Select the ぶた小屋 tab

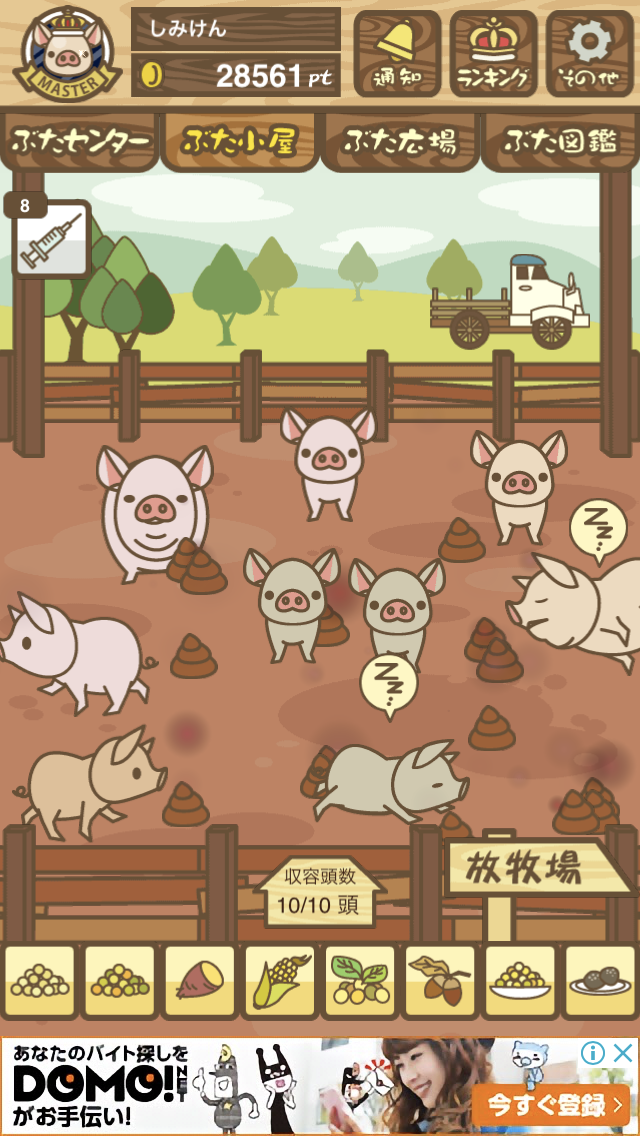tap(240, 142)
